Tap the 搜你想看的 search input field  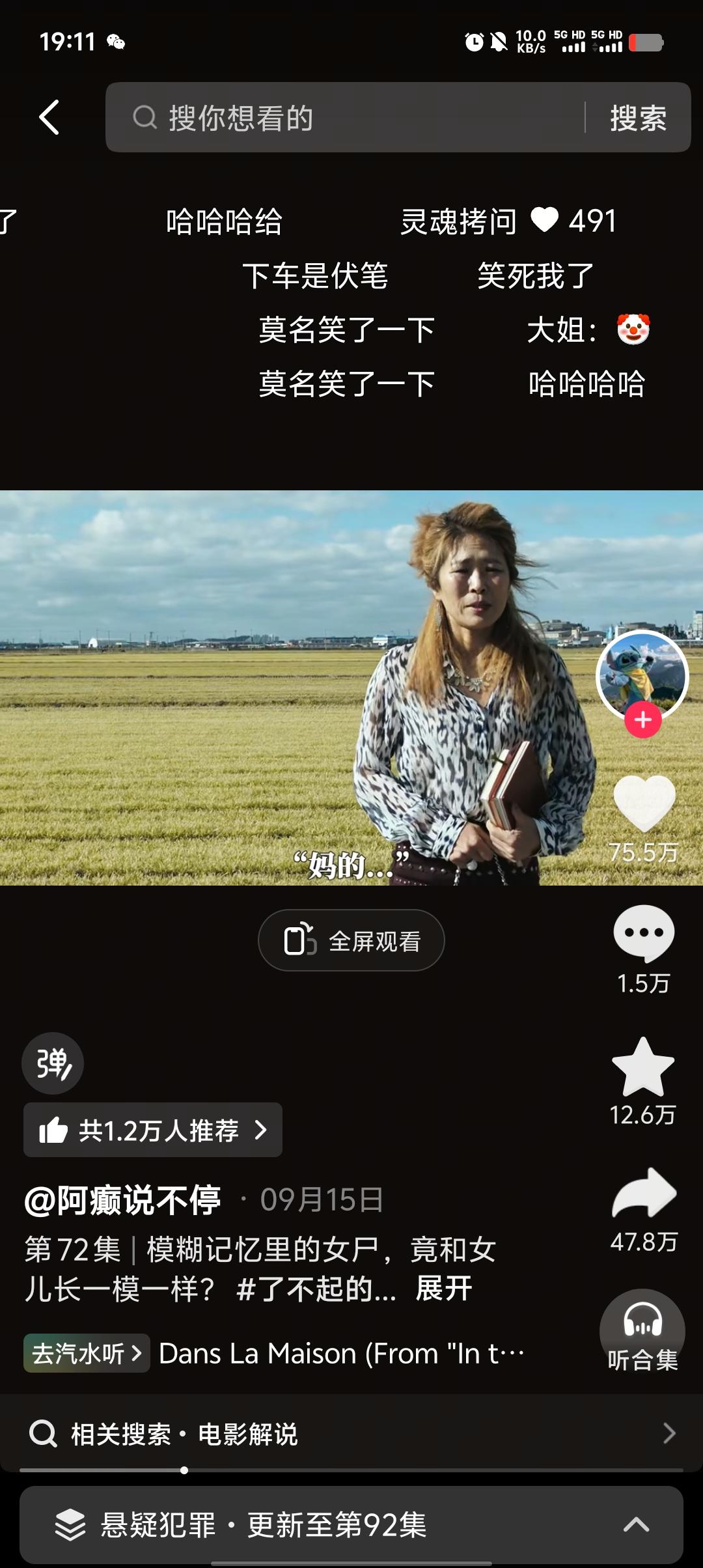tap(293, 118)
